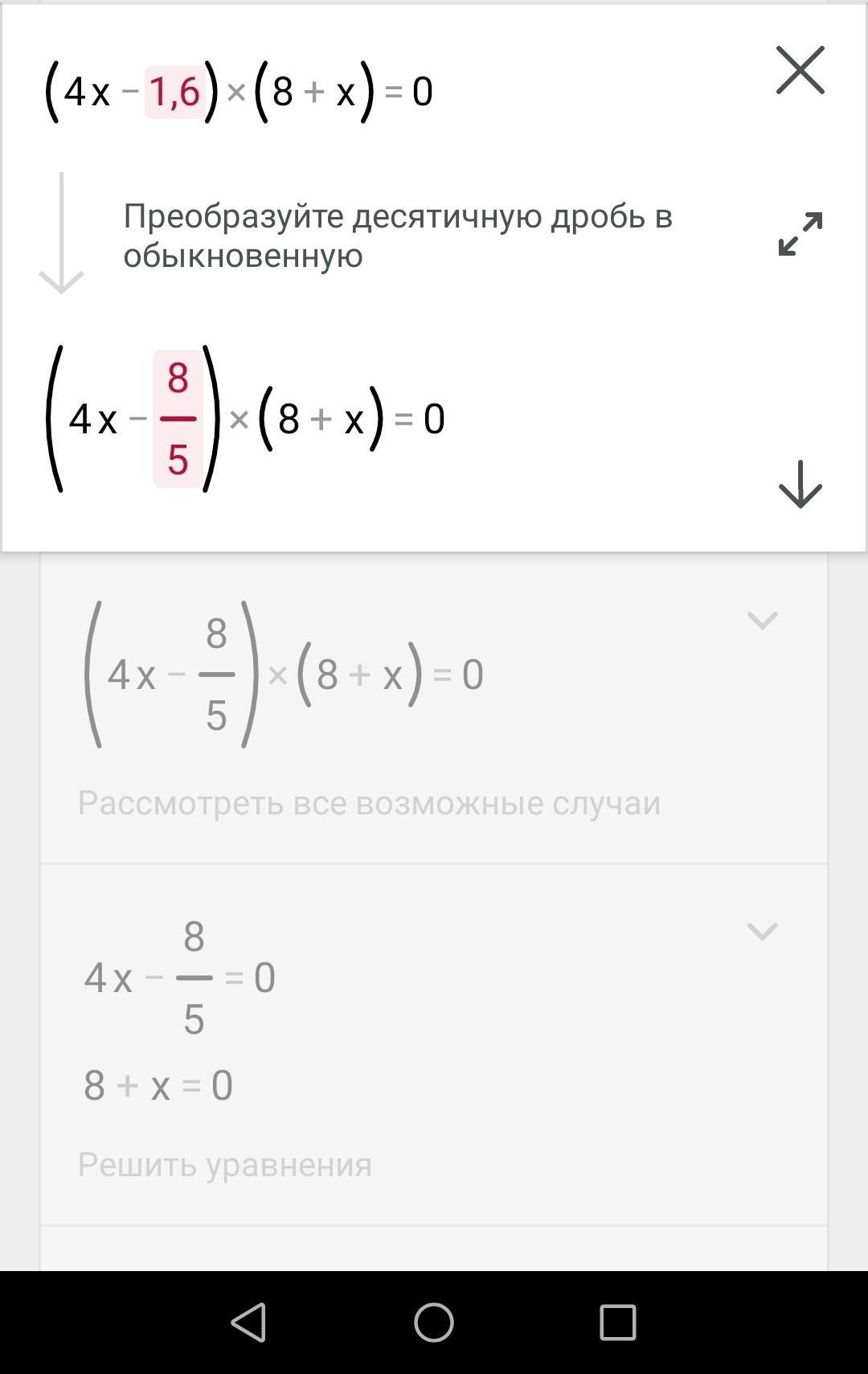Expand the 'Решить уравнения' step
The image size is (868, 1374).
[762, 931]
